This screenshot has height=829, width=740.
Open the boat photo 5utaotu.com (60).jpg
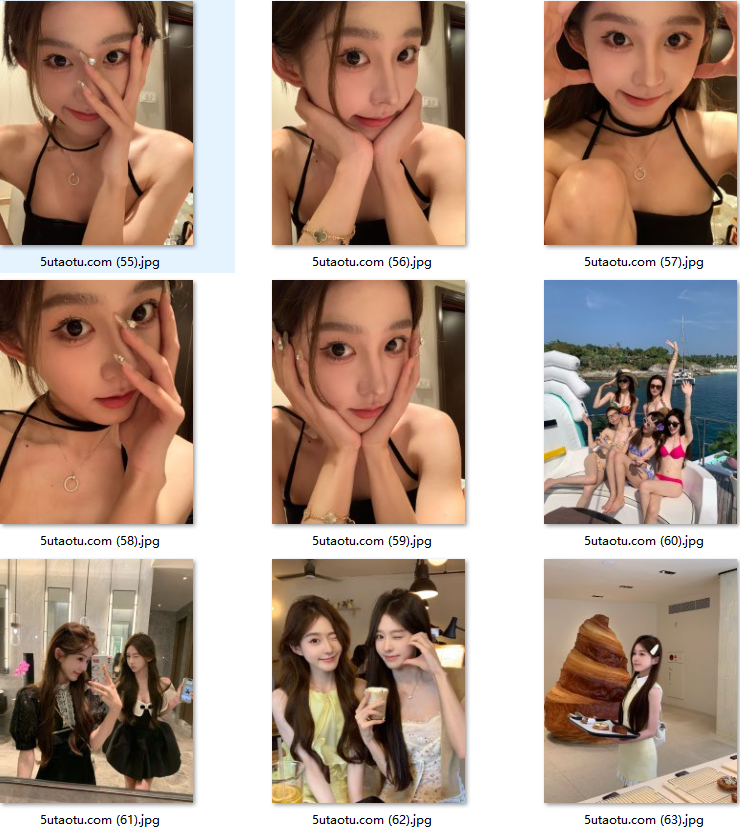pos(640,402)
